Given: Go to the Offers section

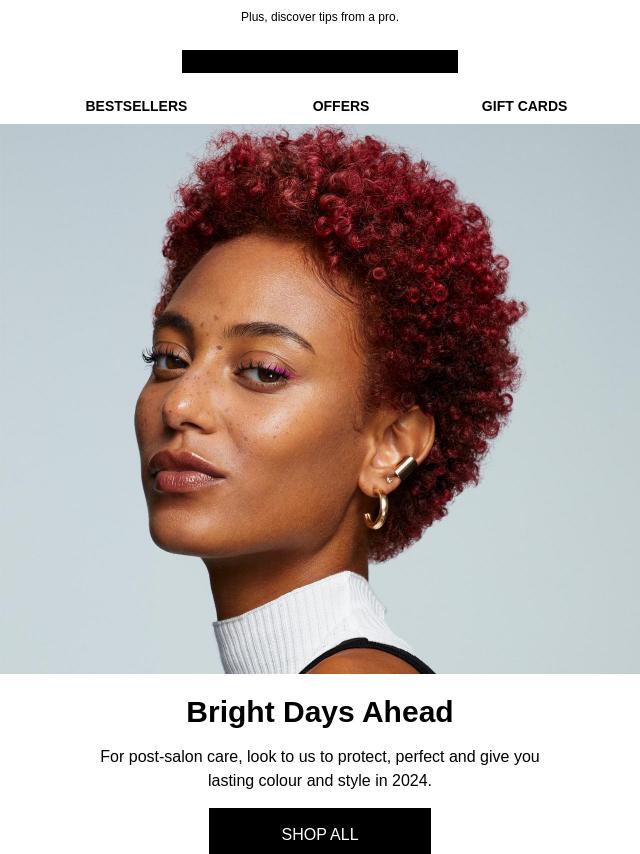Looking at the screenshot, I should click(340, 106).
